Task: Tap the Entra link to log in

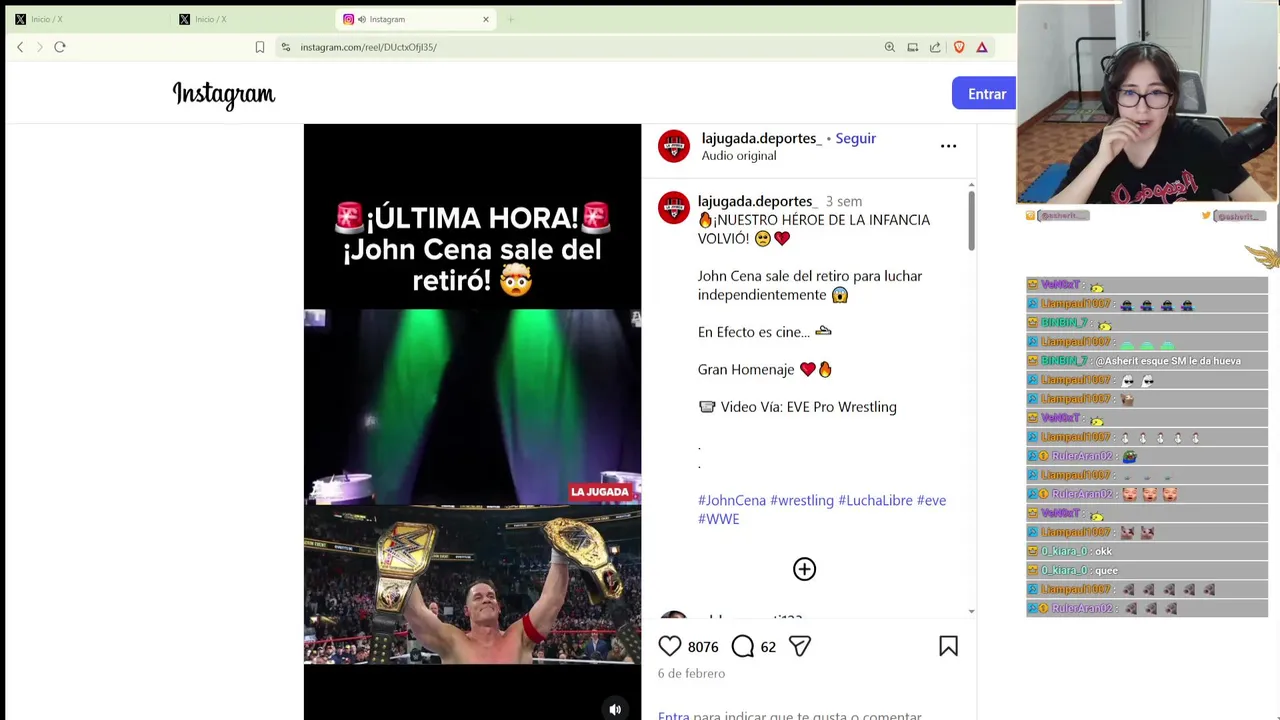Action: tap(673, 715)
